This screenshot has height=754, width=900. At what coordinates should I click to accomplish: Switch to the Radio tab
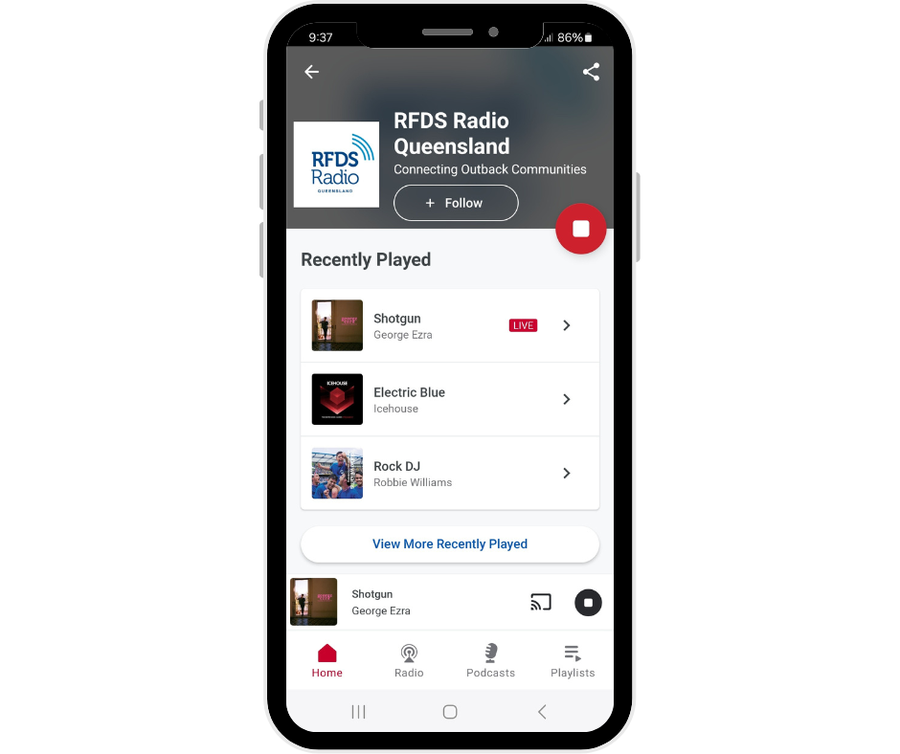click(x=409, y=661)
